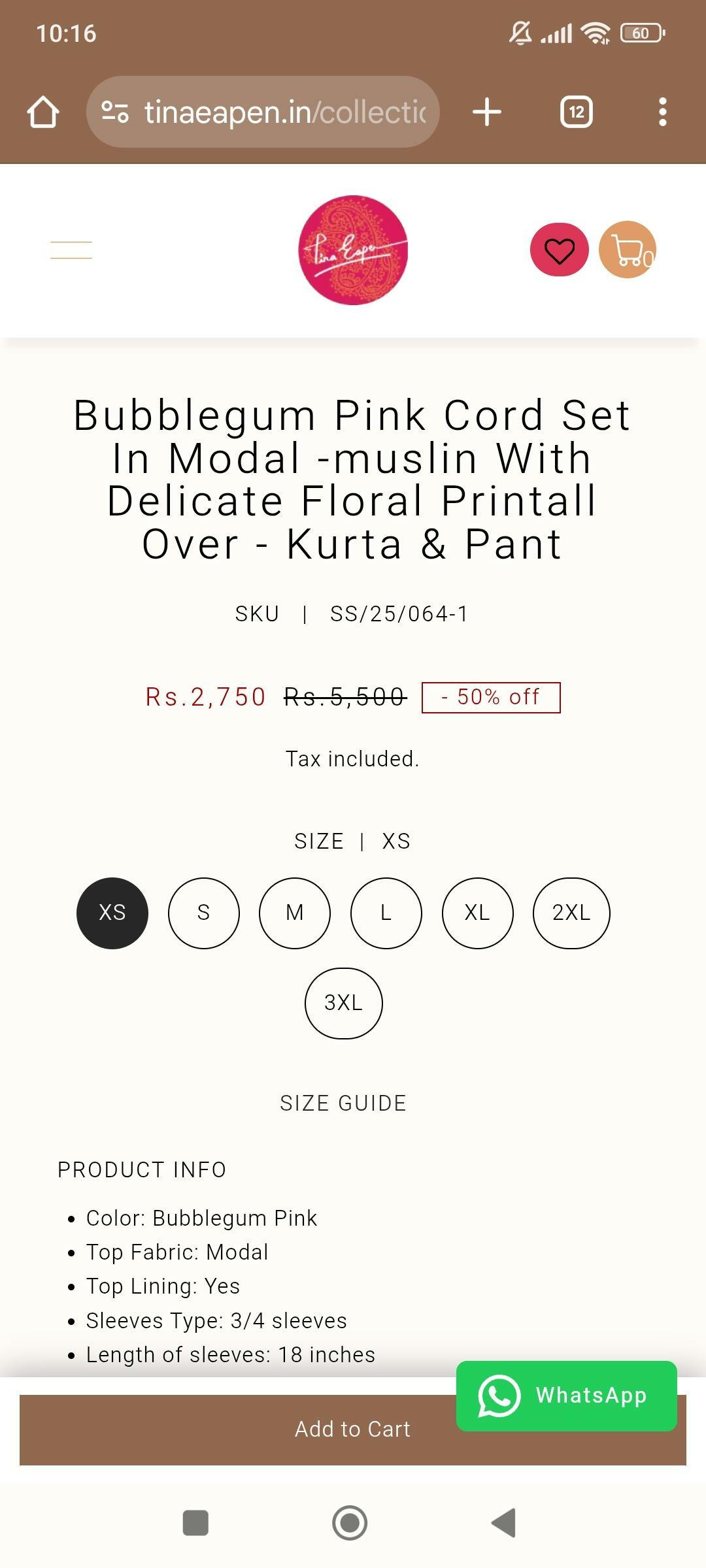The image size is (706, 1568).
Task: Open the hamburger menu
Action: (71, 250)
